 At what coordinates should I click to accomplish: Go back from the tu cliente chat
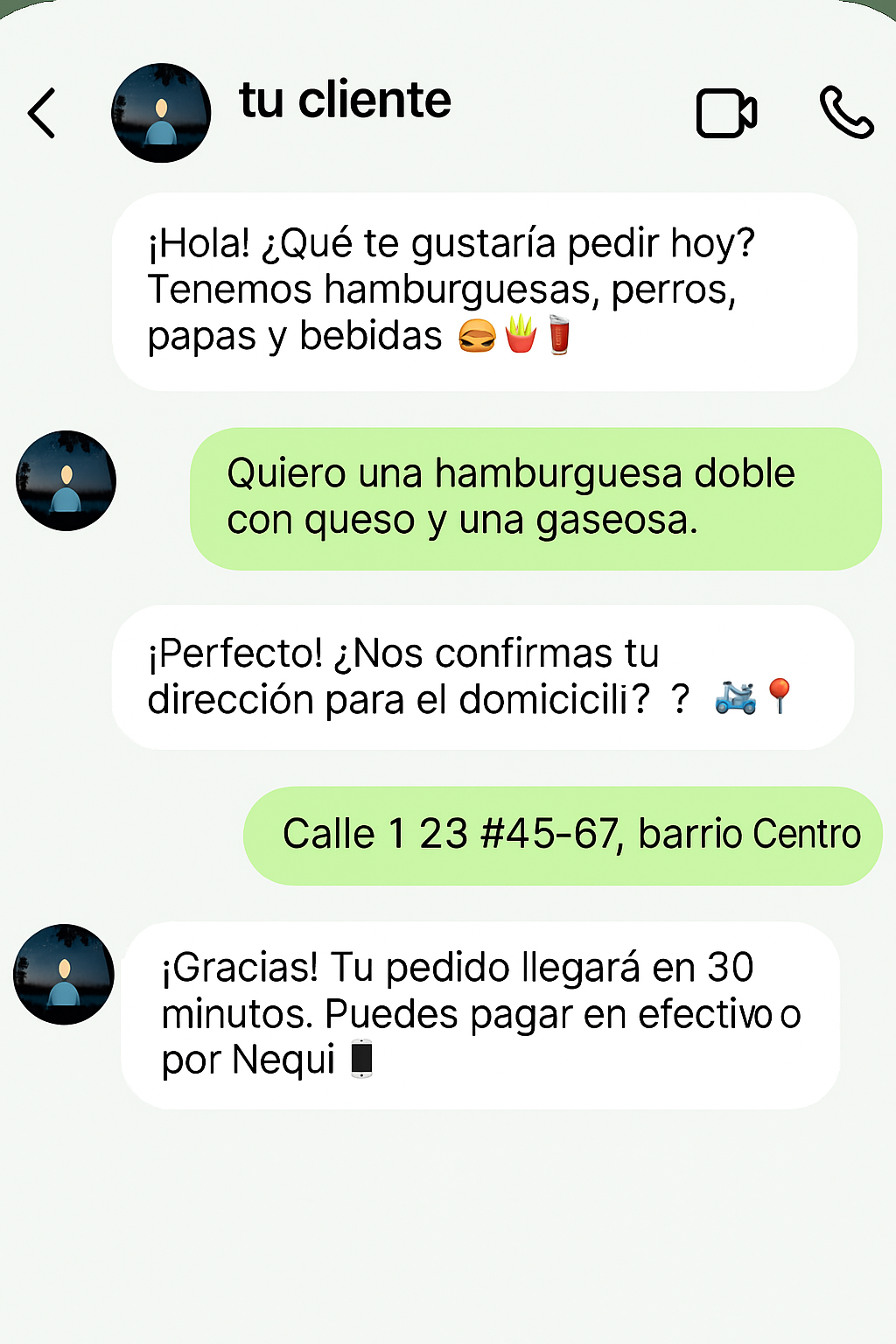click(42, 113)
